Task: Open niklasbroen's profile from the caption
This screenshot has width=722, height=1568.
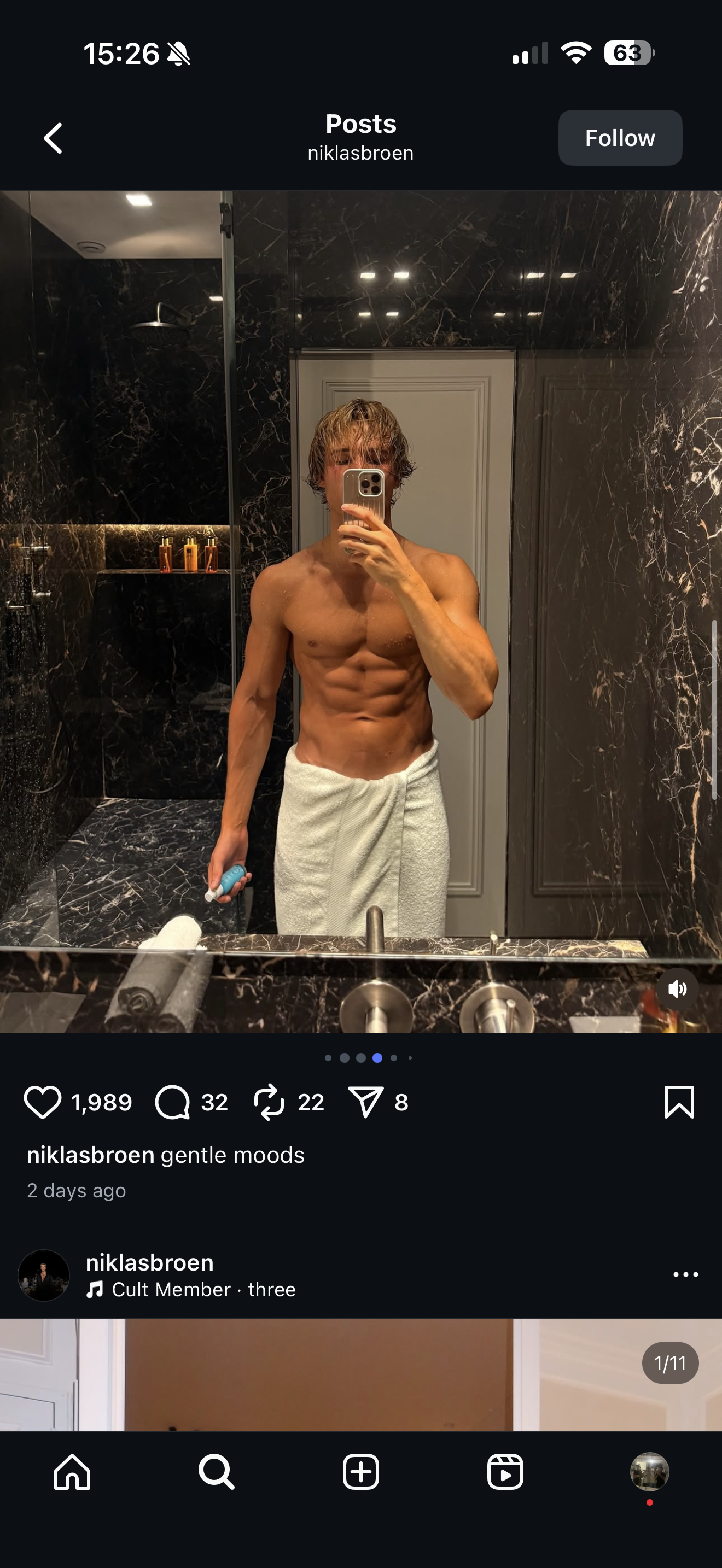Action: click(91, 1155)
